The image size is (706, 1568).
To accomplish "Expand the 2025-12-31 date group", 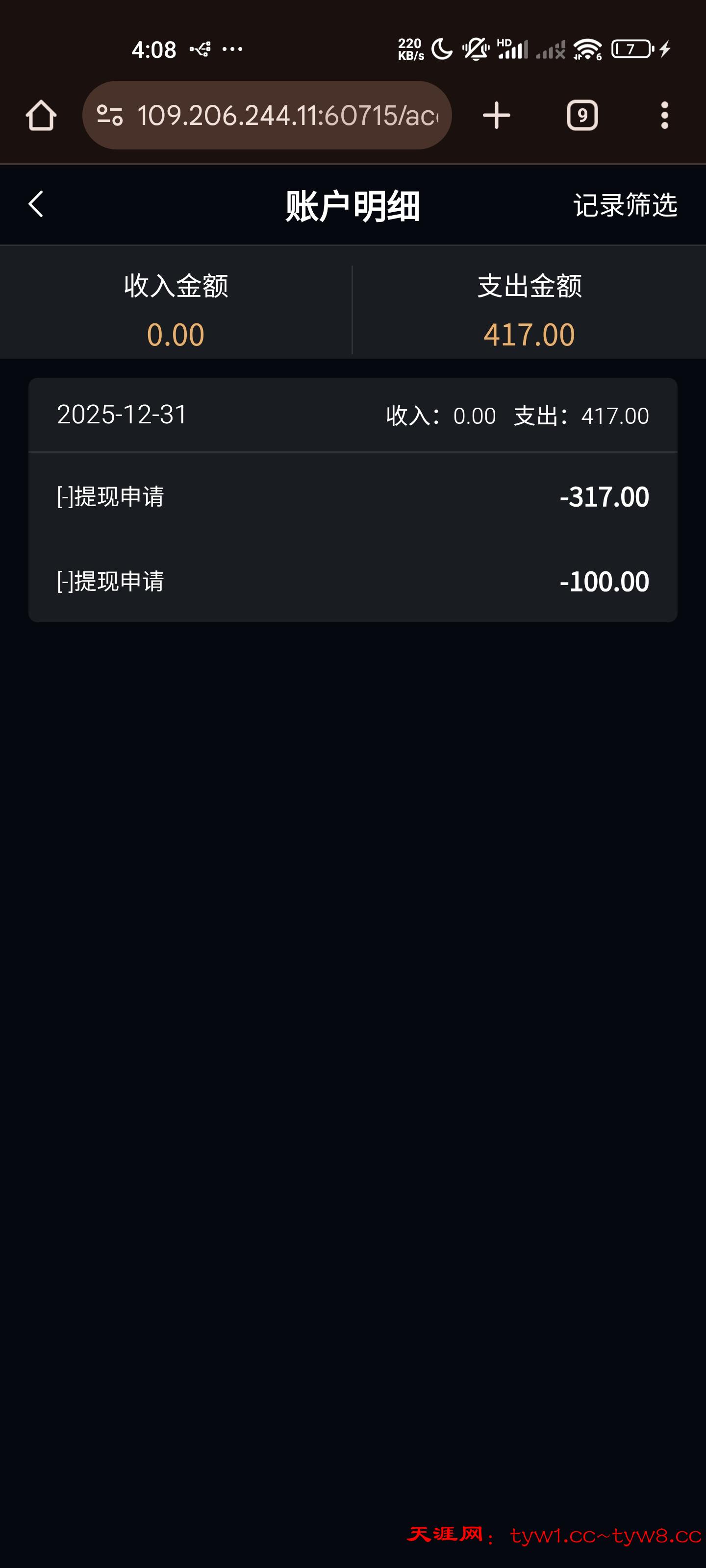I will coord(122,415).
